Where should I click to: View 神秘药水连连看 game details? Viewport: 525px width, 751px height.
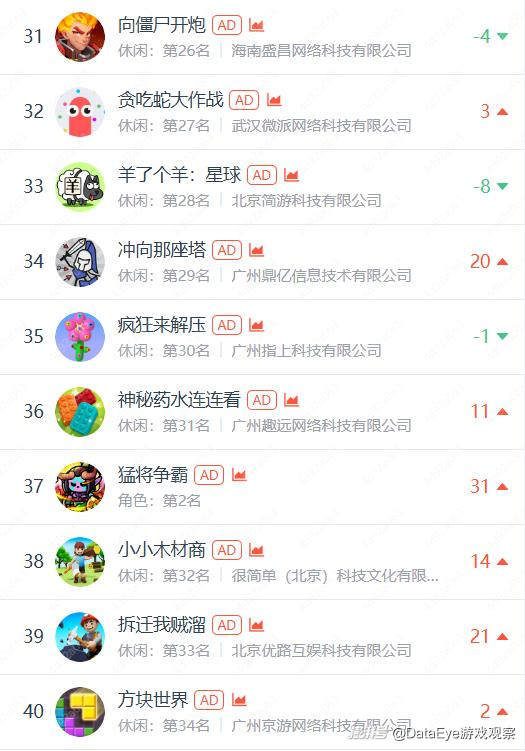point(262,412)
